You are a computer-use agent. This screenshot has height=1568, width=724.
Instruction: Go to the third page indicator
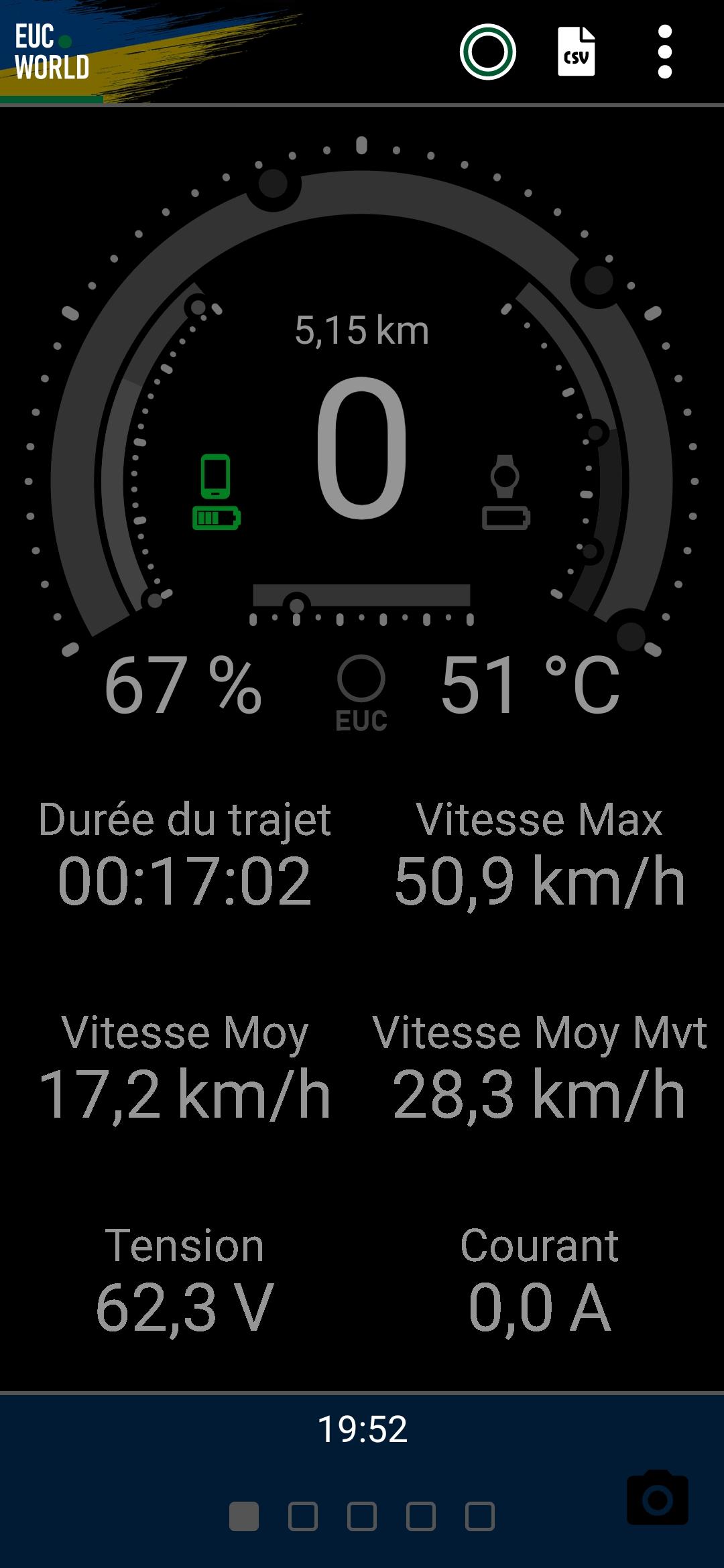click(x=362, y=1516)
